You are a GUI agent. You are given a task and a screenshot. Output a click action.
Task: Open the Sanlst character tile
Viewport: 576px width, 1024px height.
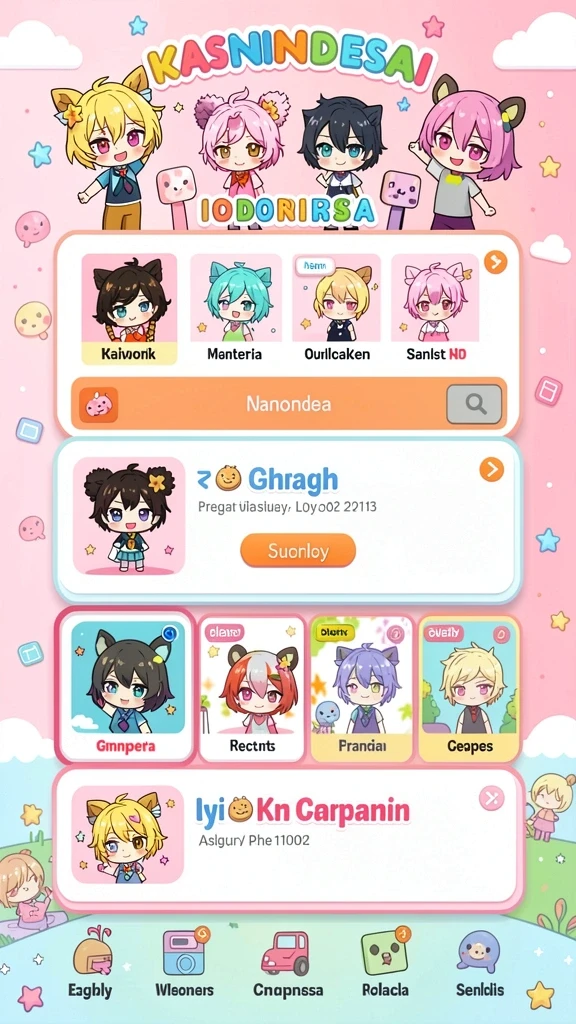point(436,309)
